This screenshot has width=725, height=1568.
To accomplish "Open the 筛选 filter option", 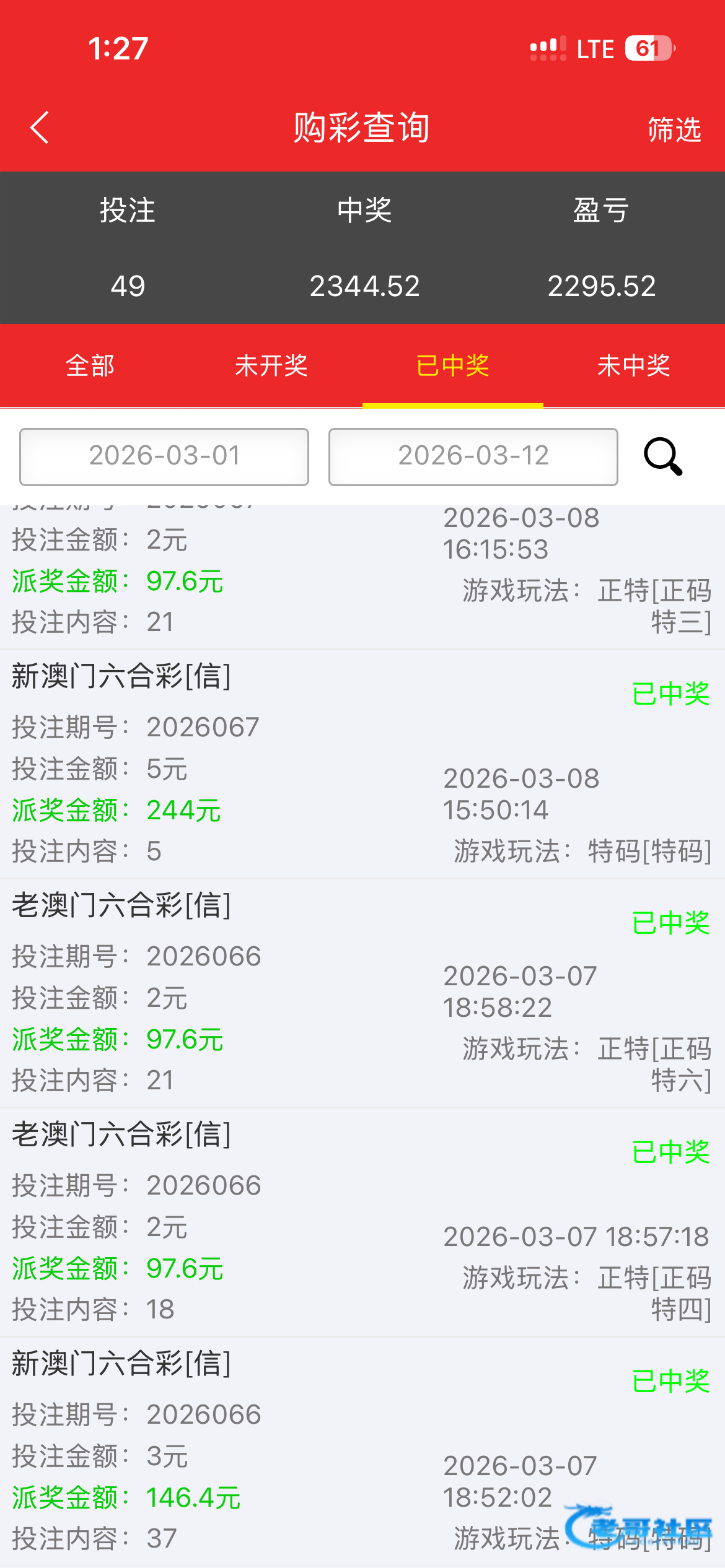I will pos(674,129).
